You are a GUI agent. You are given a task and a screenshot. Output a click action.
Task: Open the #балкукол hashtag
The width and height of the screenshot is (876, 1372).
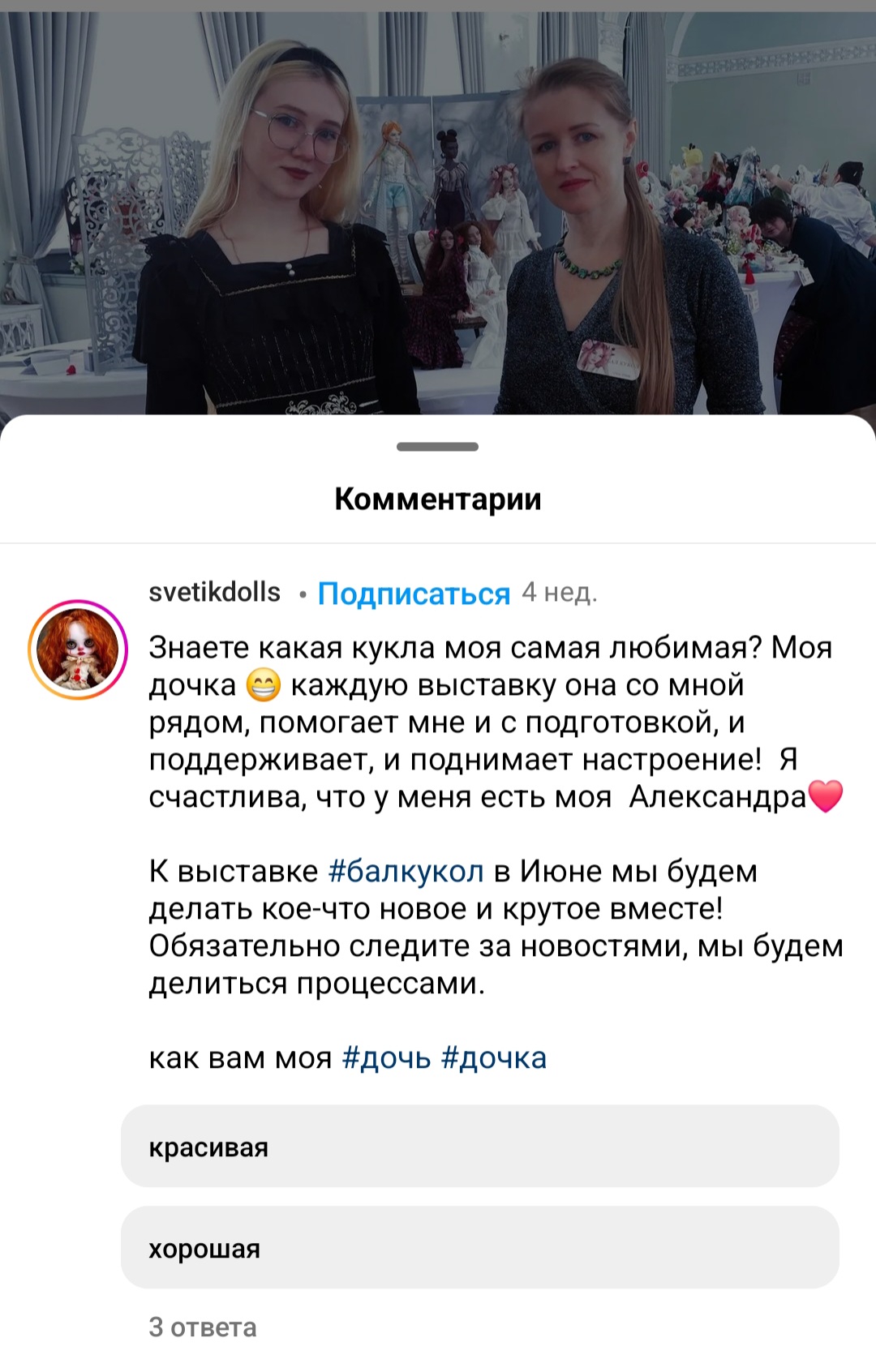click(x=406, y=871)
